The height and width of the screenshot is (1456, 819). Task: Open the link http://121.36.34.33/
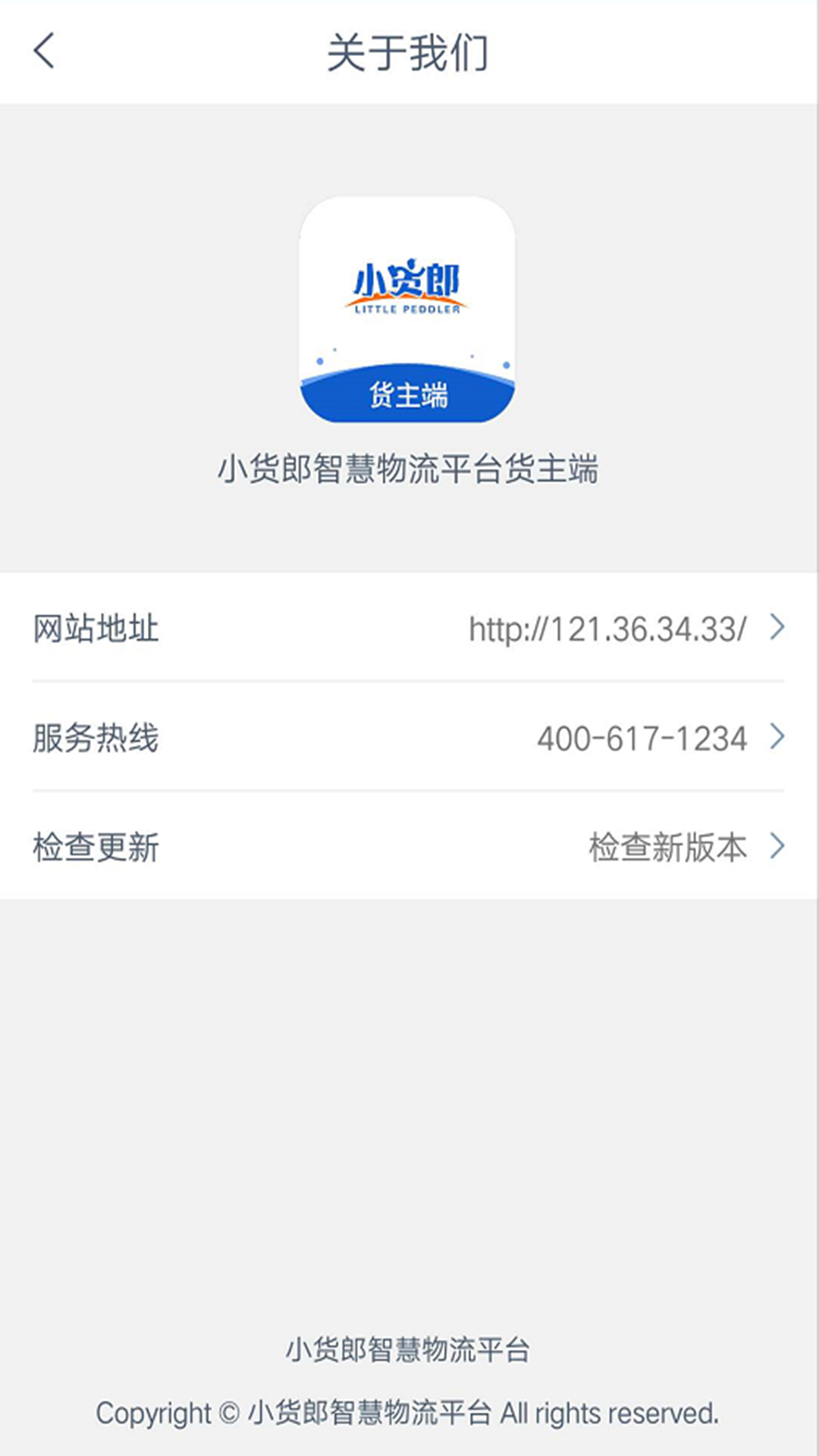coord(607,628)
